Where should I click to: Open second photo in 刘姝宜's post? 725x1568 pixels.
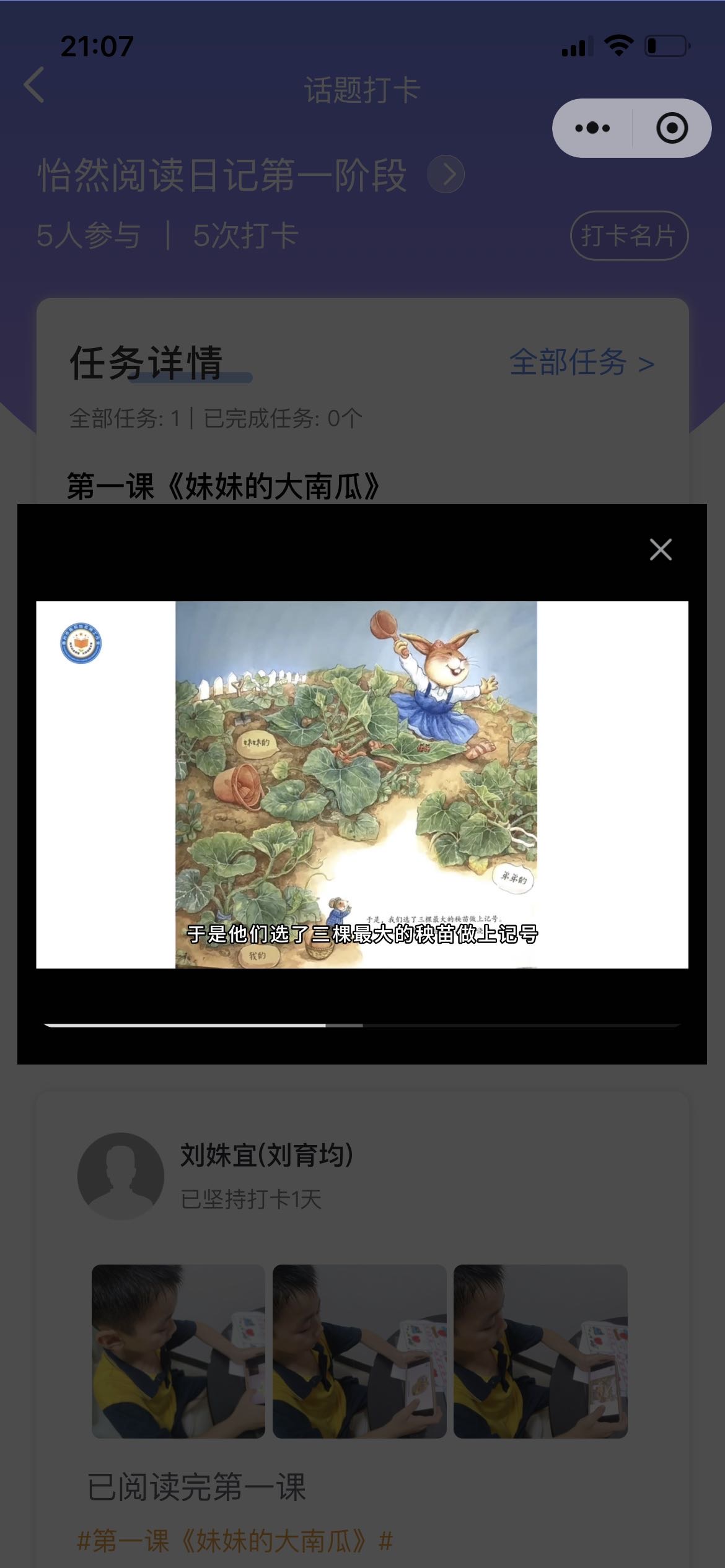click(x=359, y=1351)
